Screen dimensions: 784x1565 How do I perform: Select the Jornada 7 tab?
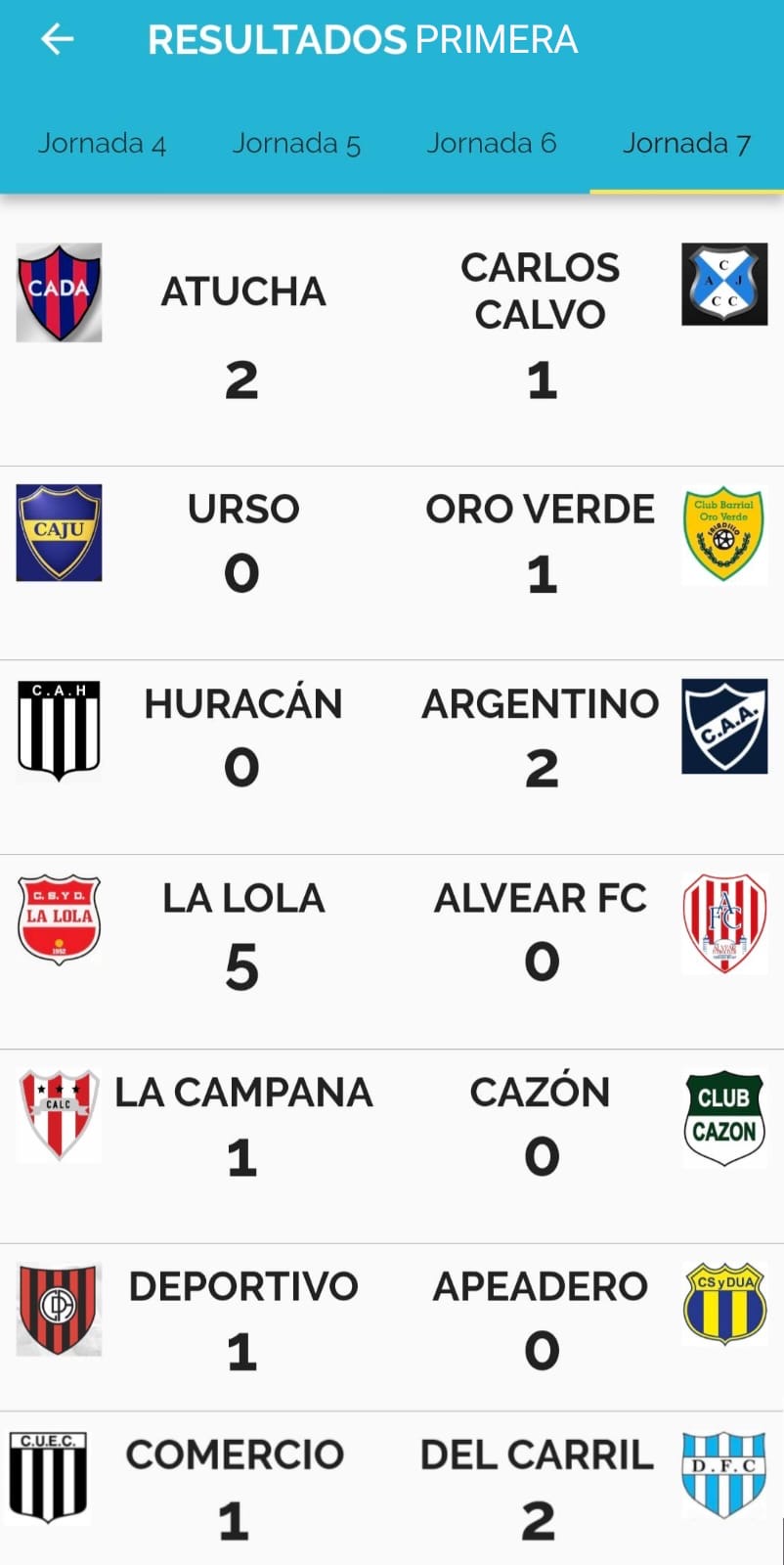point(686,144)
